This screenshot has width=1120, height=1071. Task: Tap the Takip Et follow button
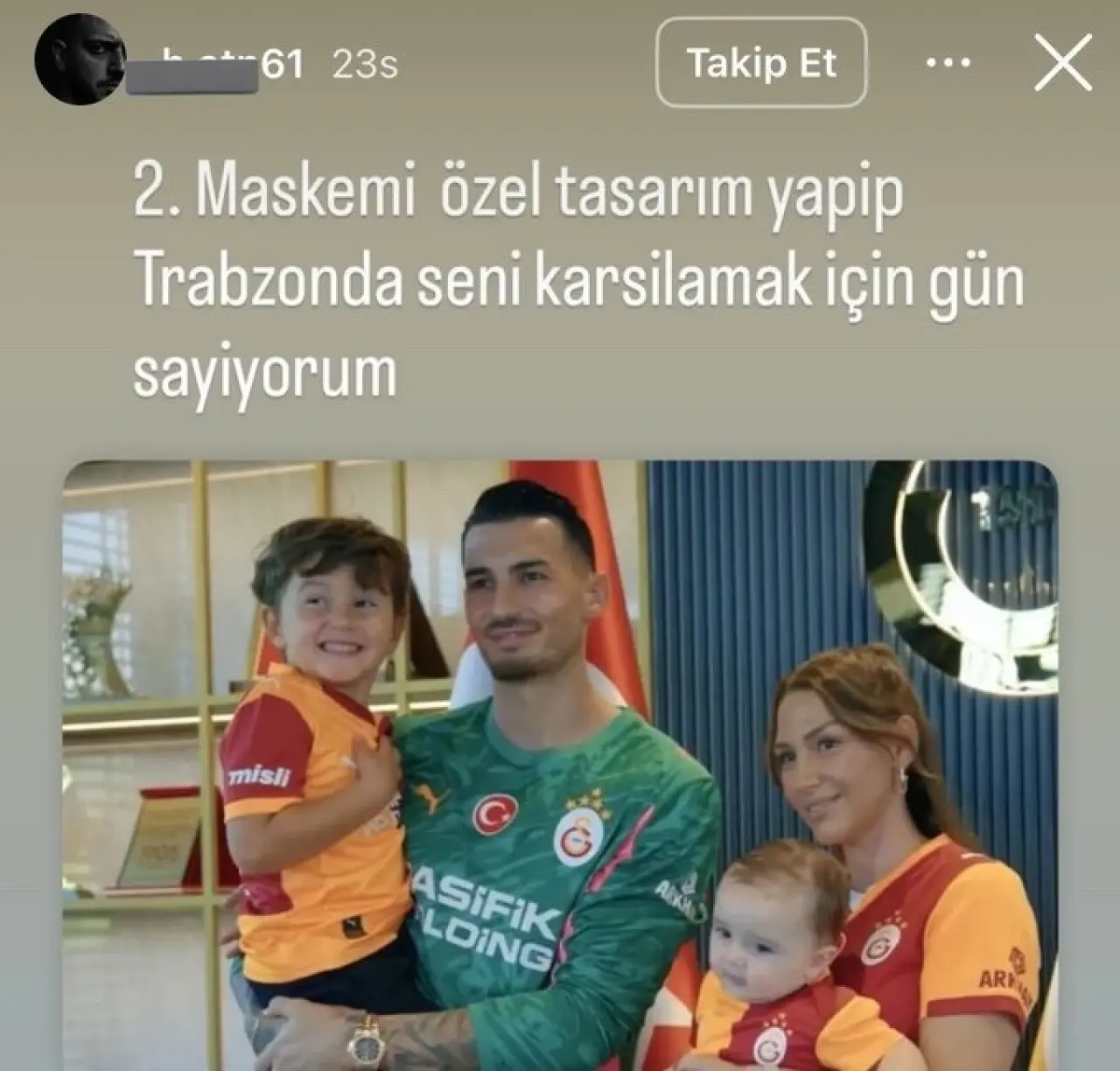click(x=761, y=63)
